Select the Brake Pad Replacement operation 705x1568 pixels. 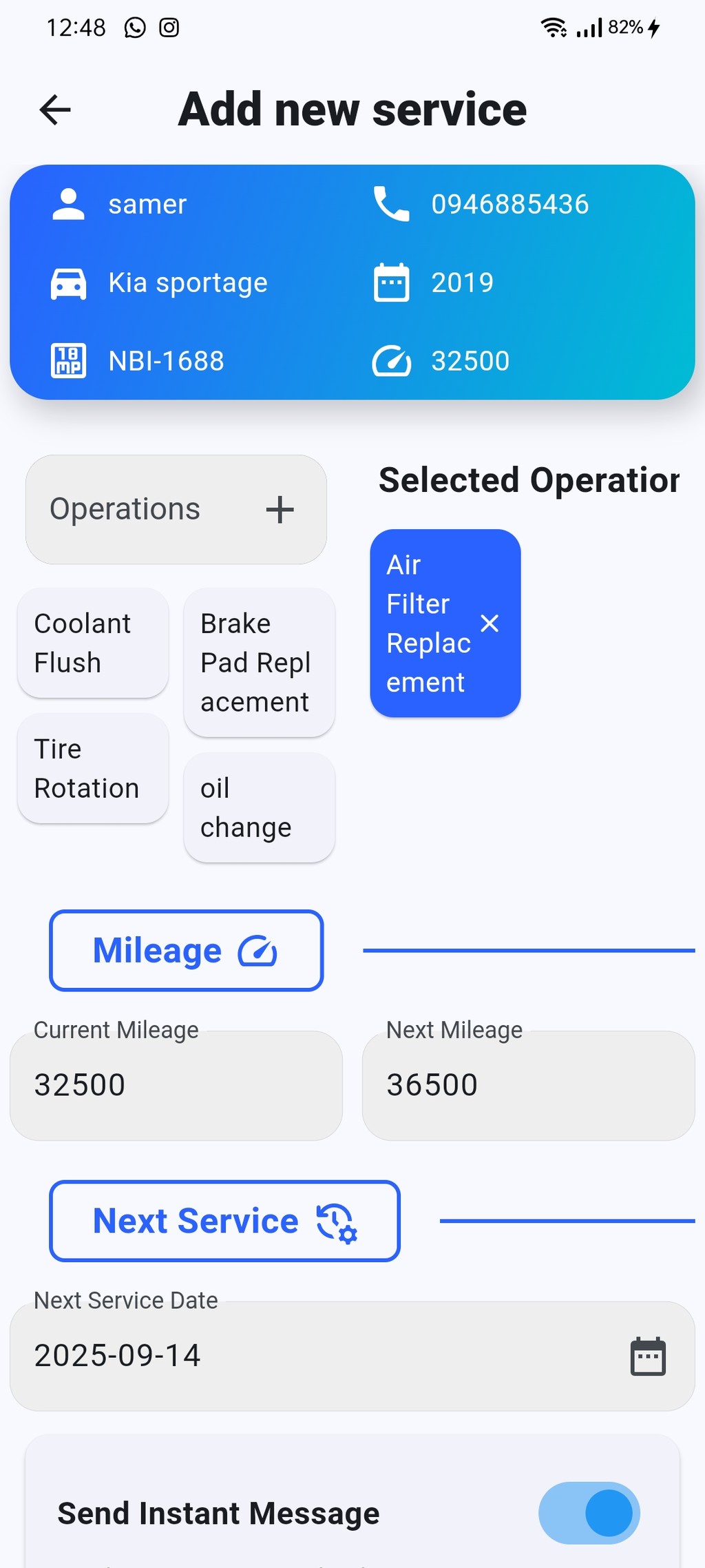[259, 662]
